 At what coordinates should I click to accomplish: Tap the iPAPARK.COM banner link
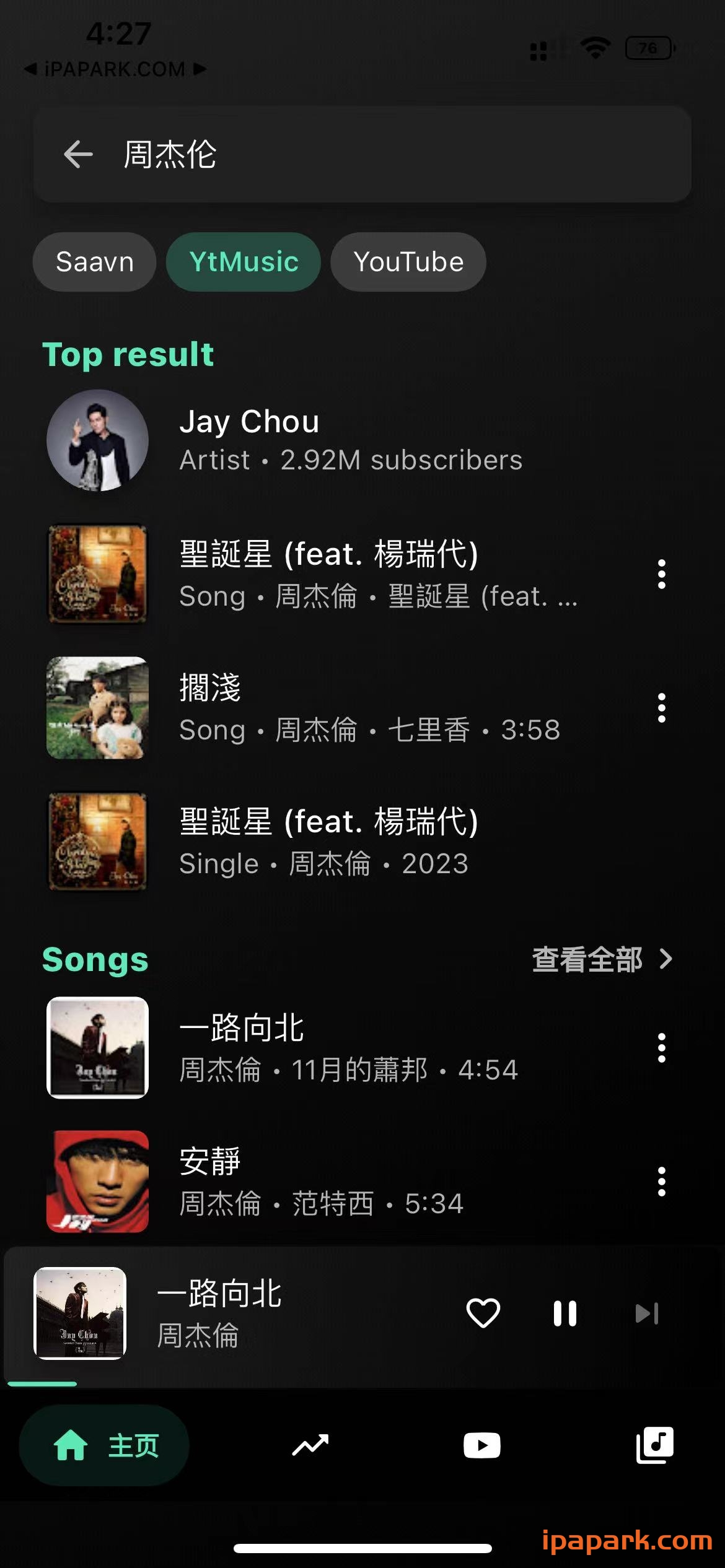116,68
